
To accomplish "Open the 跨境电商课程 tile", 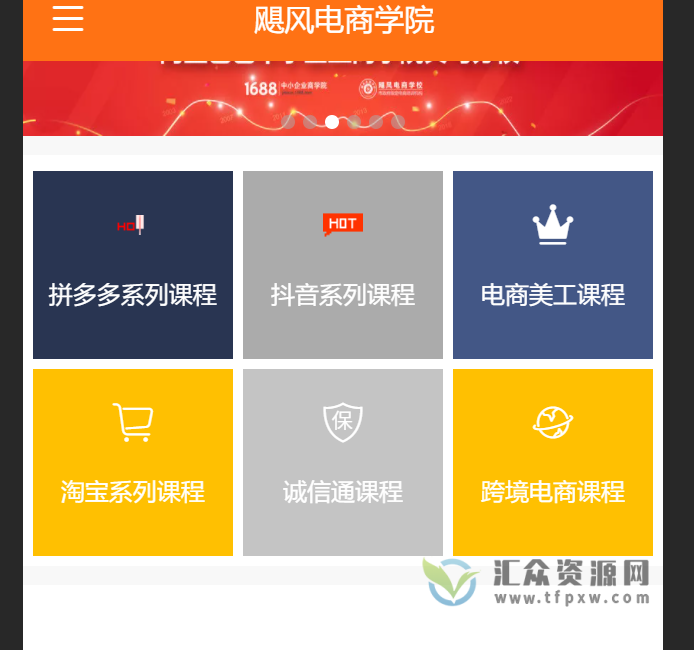I will 553,462.
